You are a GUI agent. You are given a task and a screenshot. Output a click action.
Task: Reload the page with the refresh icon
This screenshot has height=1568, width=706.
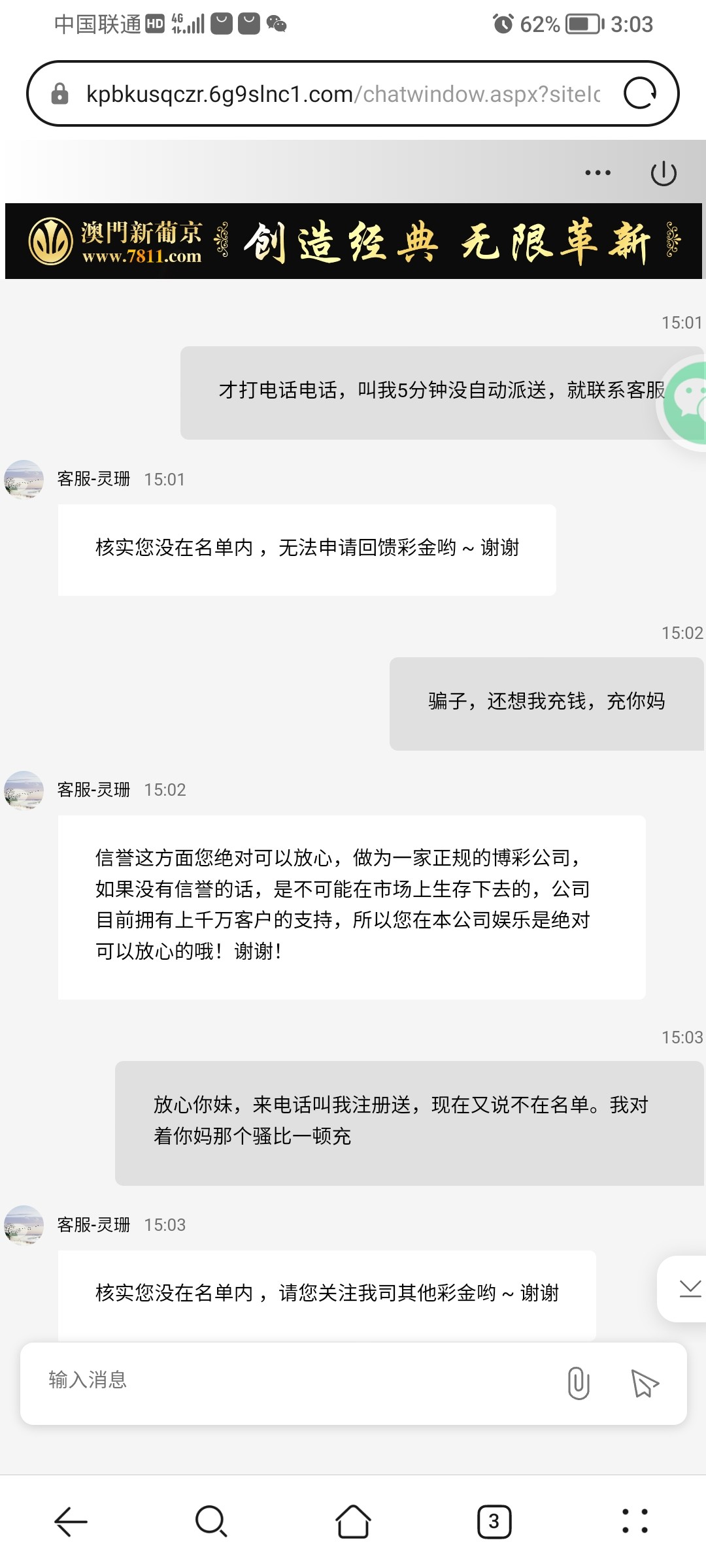pyautogui.click(x=639, y=93)
